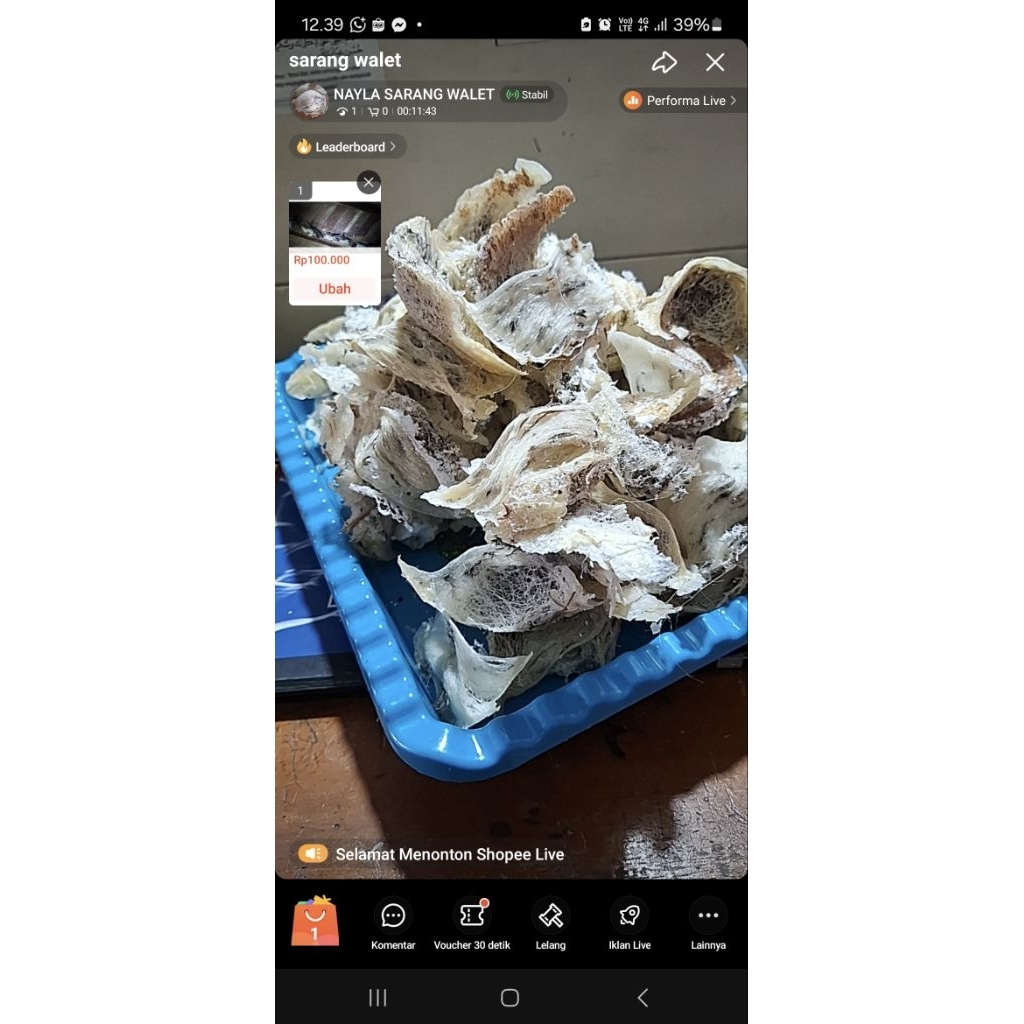
Task: Close the live stream
Action: (715, 63)
